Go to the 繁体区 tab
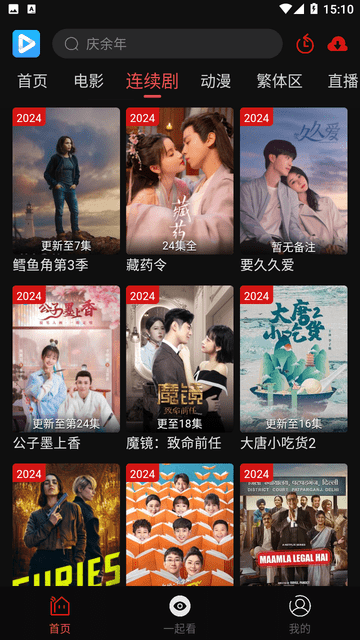This screenshot has width=360, height=640. pyautogui.click(x=280, y=81)
